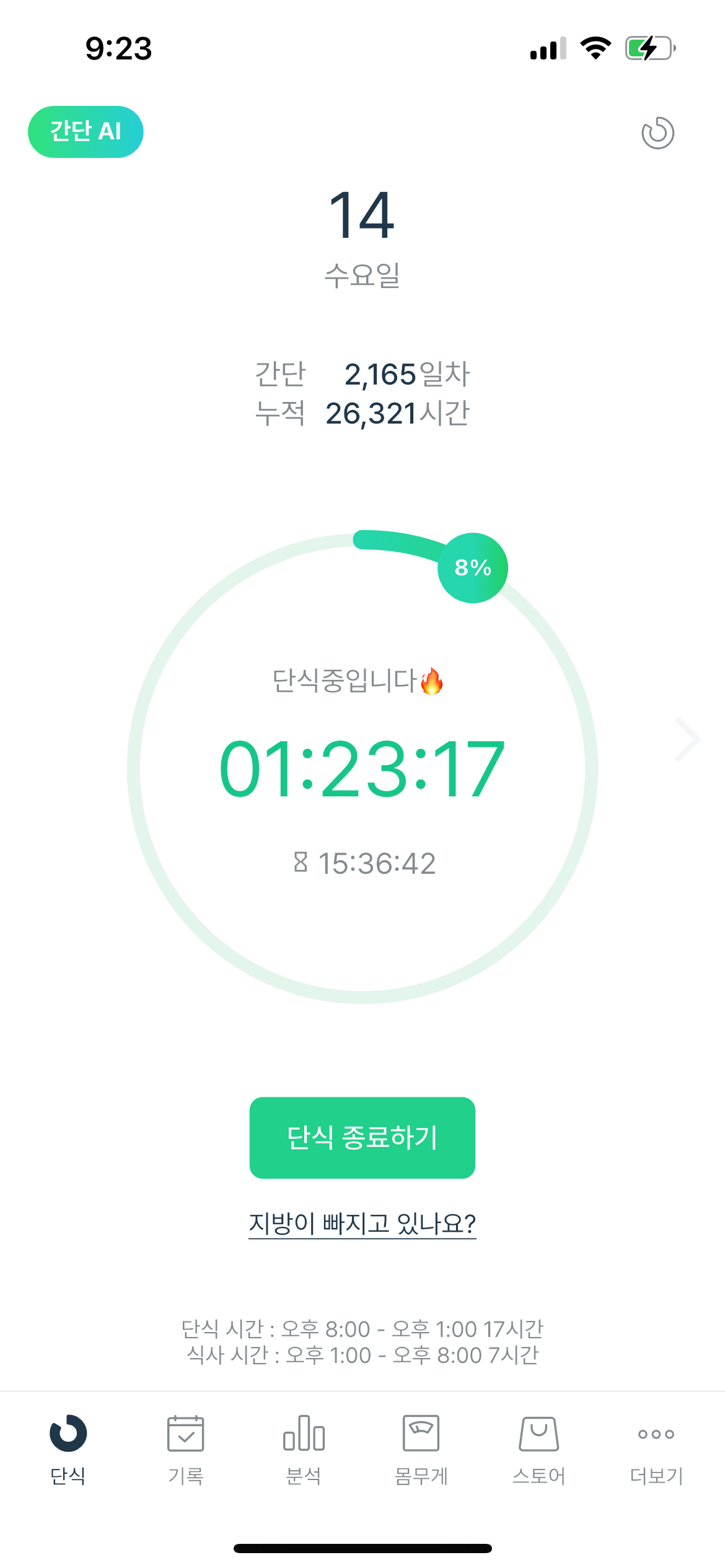Open the 지방이 빠지고 있나요? link
Image resolution: width=725 pixels, height=1568 pixels.
coord(362,1223)
